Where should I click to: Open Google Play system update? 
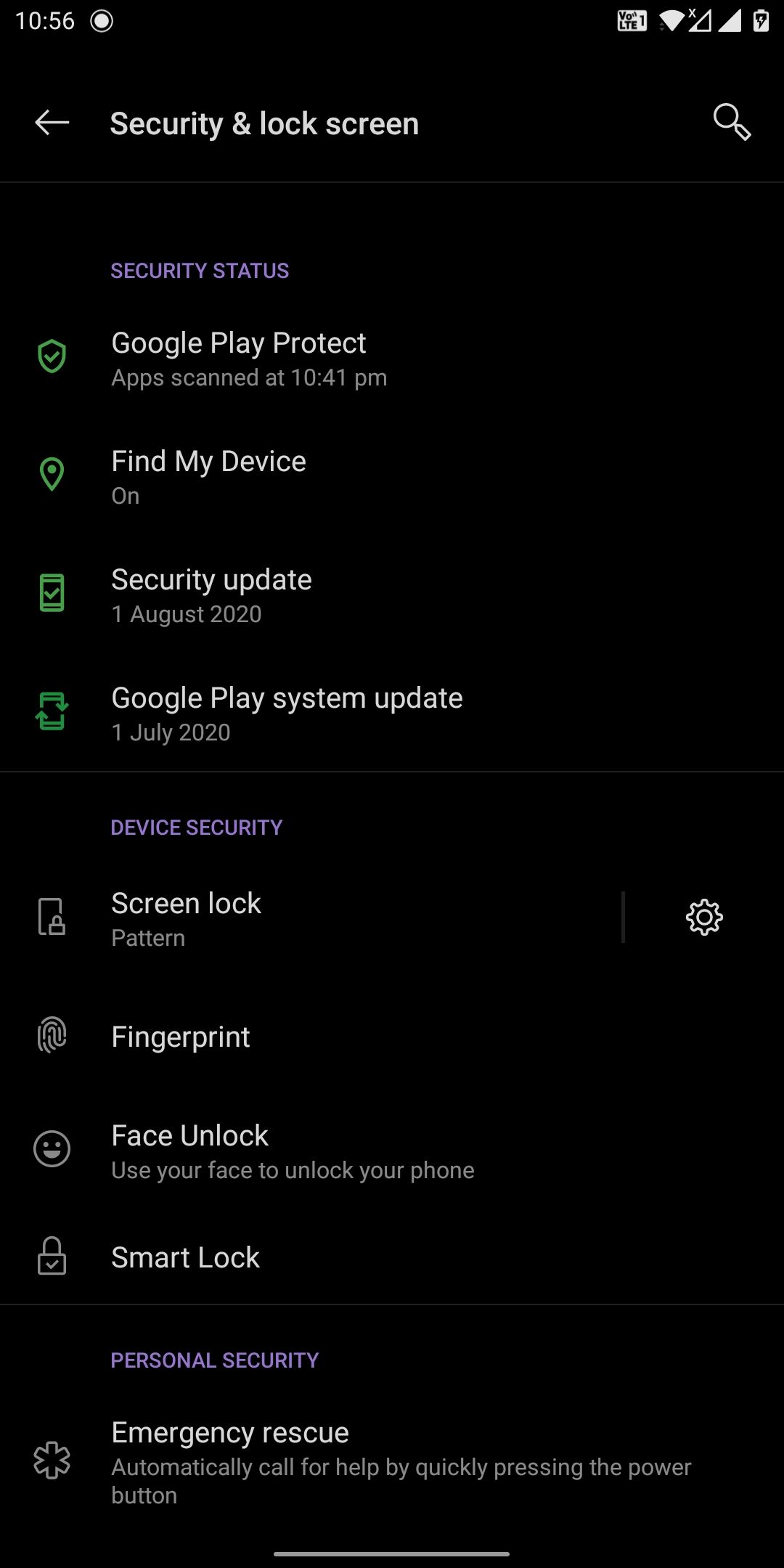pos(287,713)
